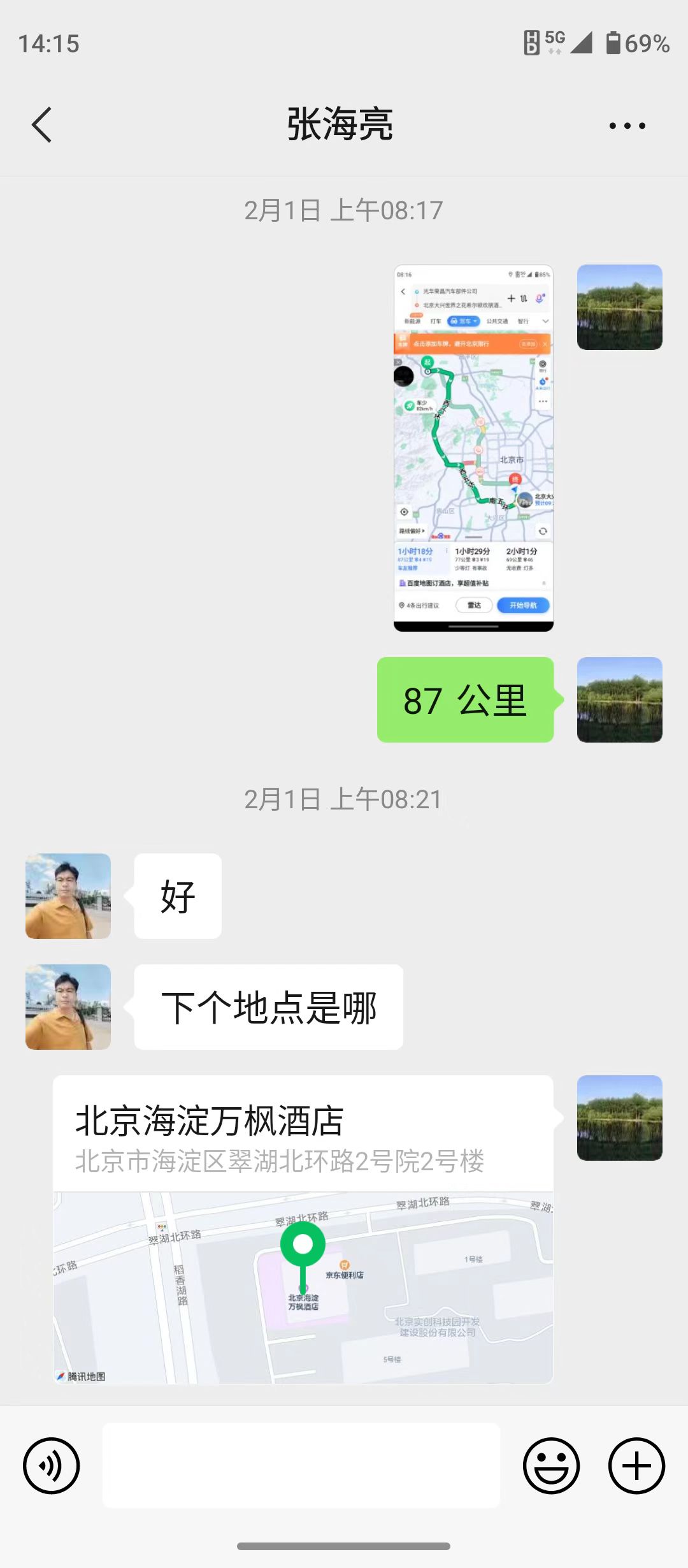Open the chat info three-dot menu
Image resolution: width=688 pixels, height=1568 pixels.
coord(627,126)
